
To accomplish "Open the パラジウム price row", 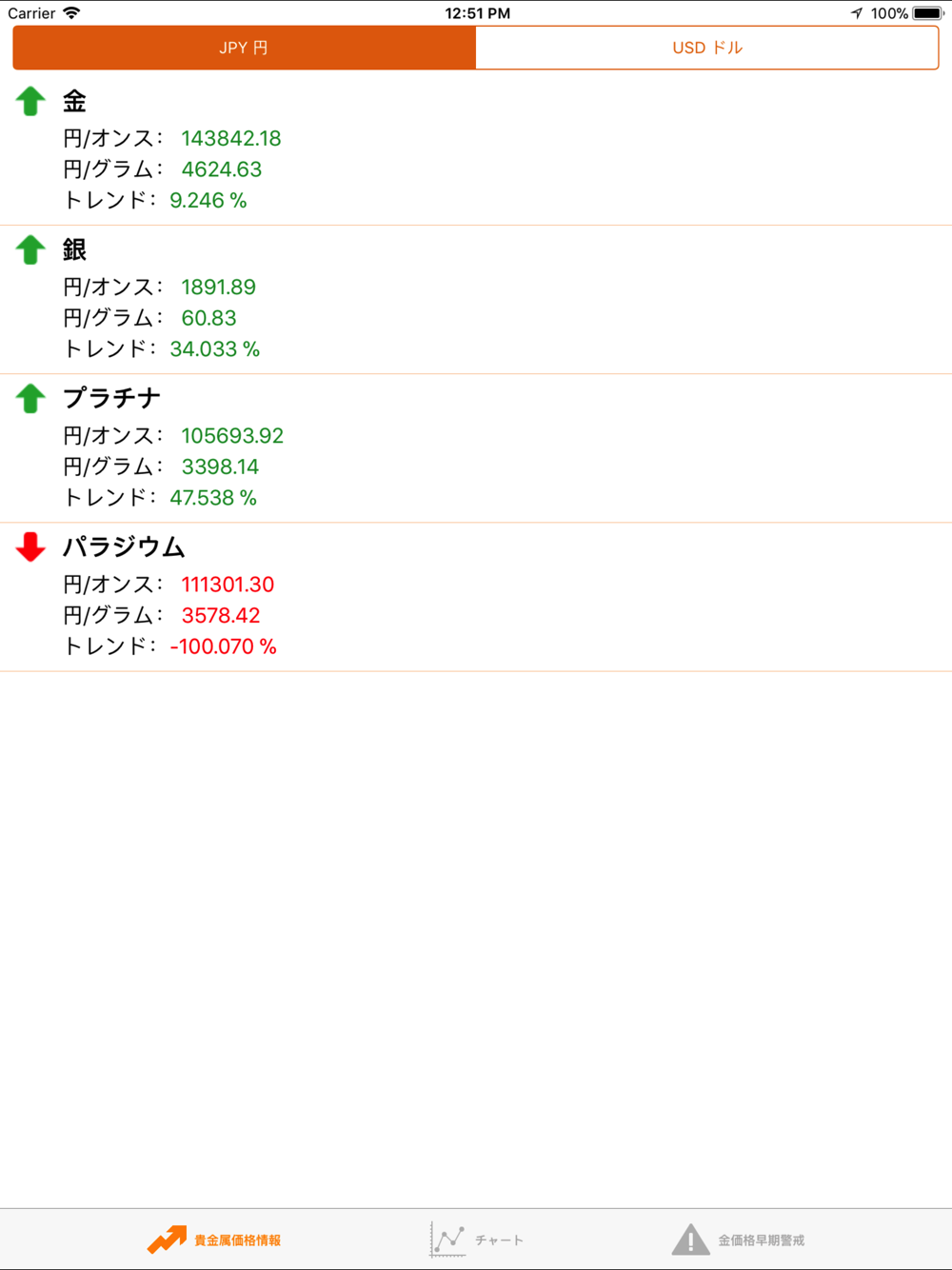I will [x=476, y=597].
